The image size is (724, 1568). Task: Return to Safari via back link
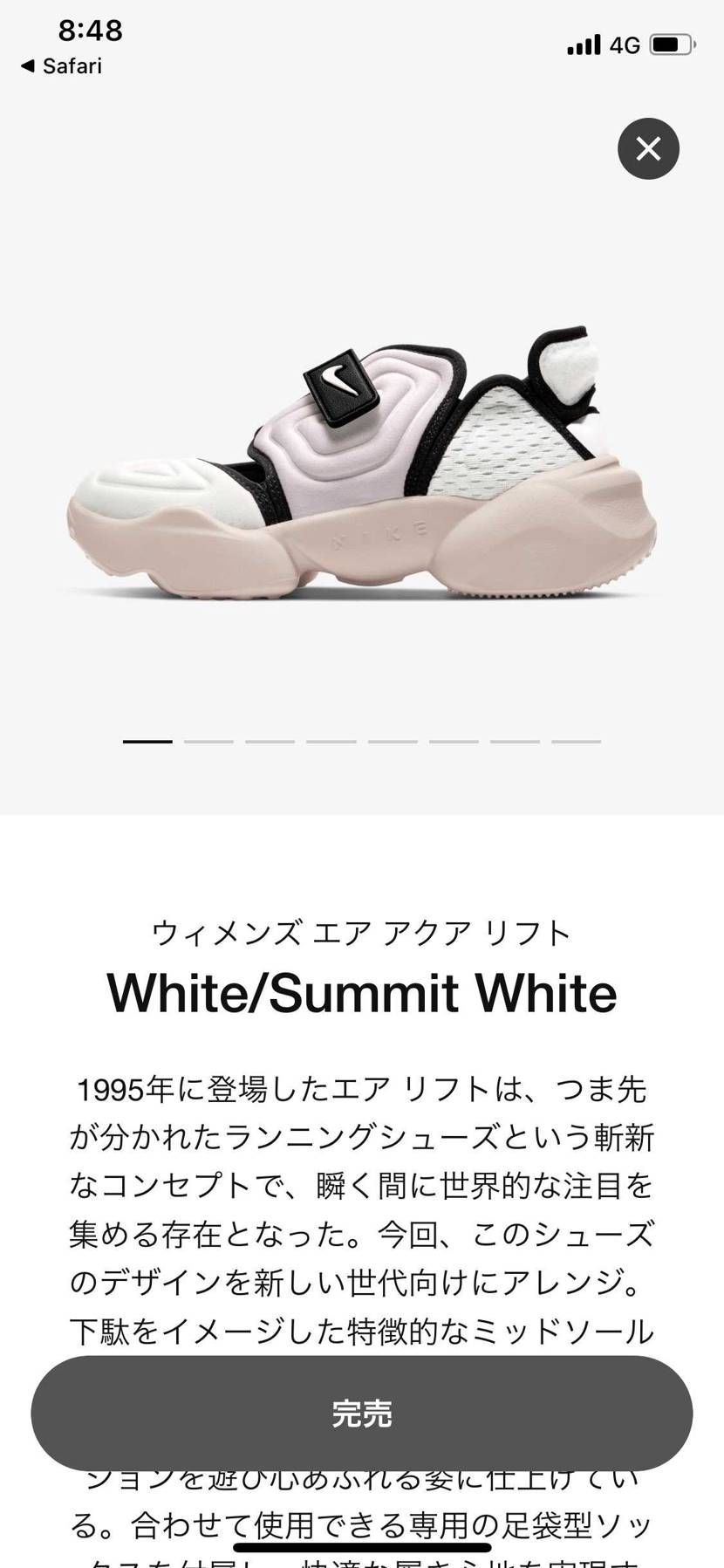click(61, 66)
